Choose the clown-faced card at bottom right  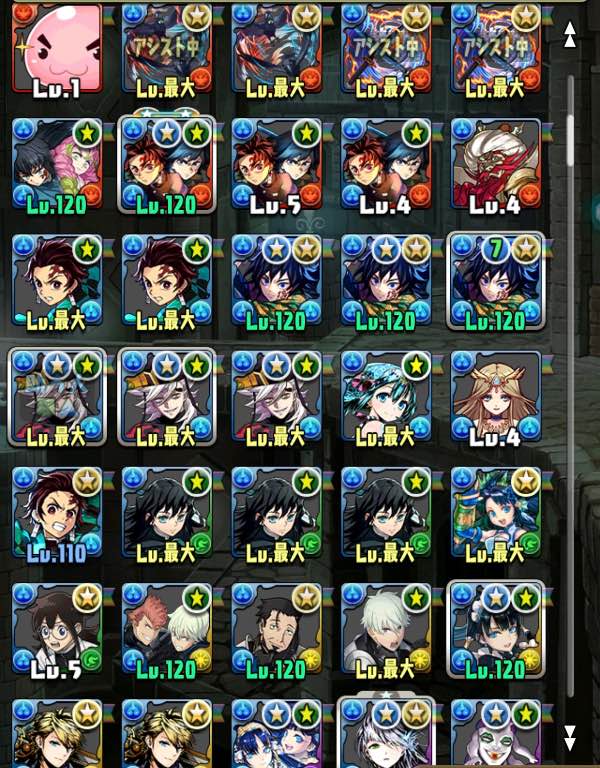pos(496,733)
